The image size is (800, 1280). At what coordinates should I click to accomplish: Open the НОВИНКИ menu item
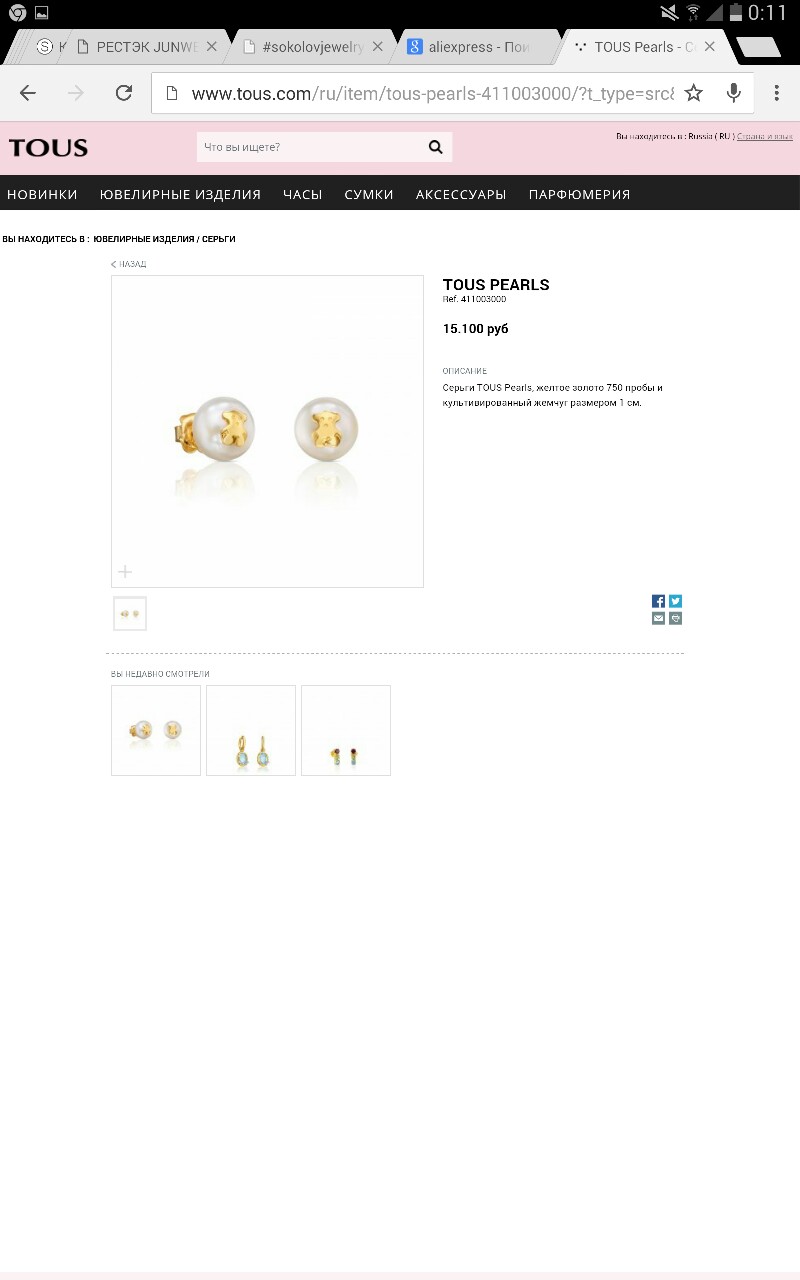coord(42,194)
